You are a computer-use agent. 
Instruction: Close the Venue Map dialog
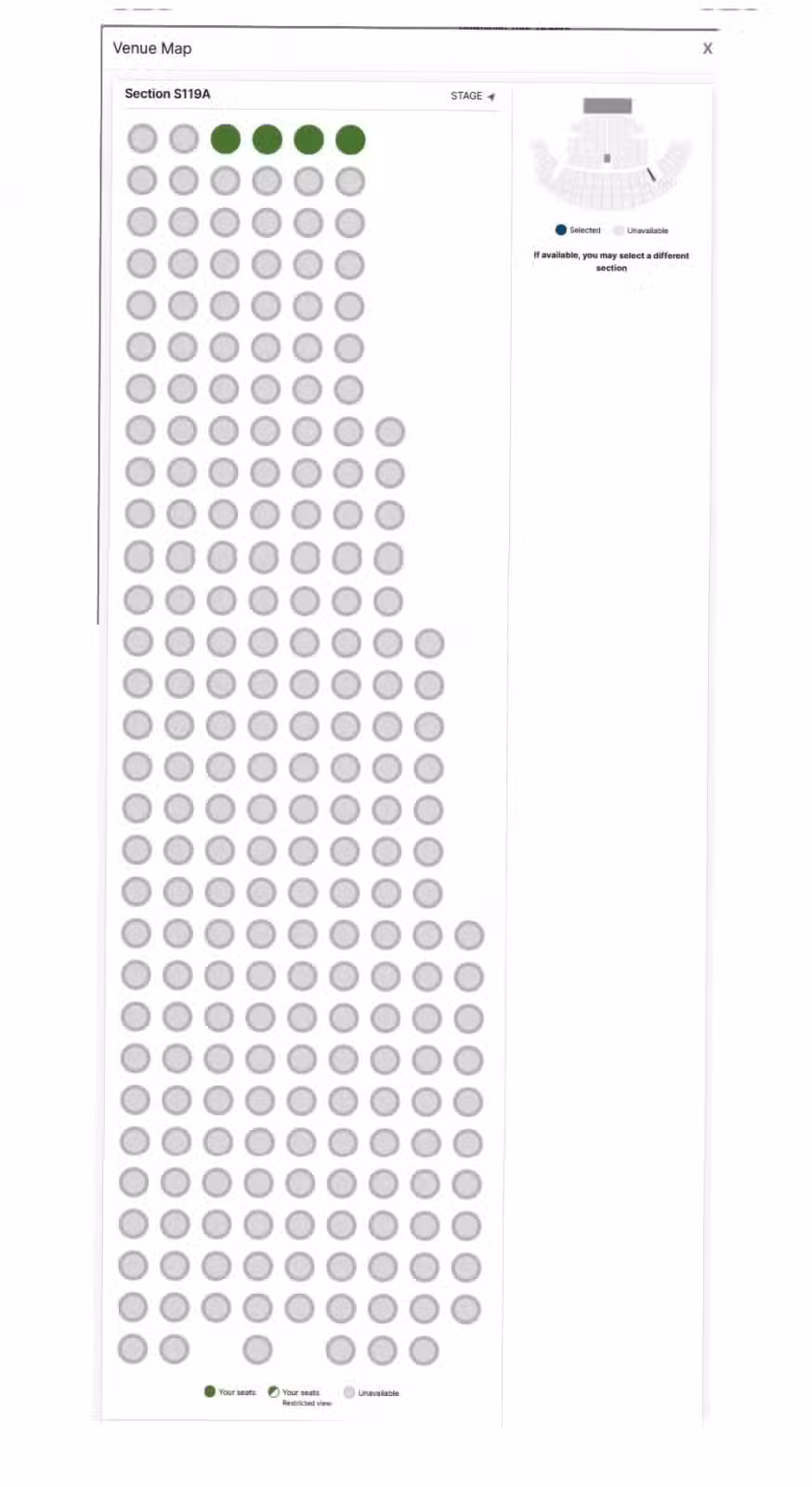[x=707, y=48]
